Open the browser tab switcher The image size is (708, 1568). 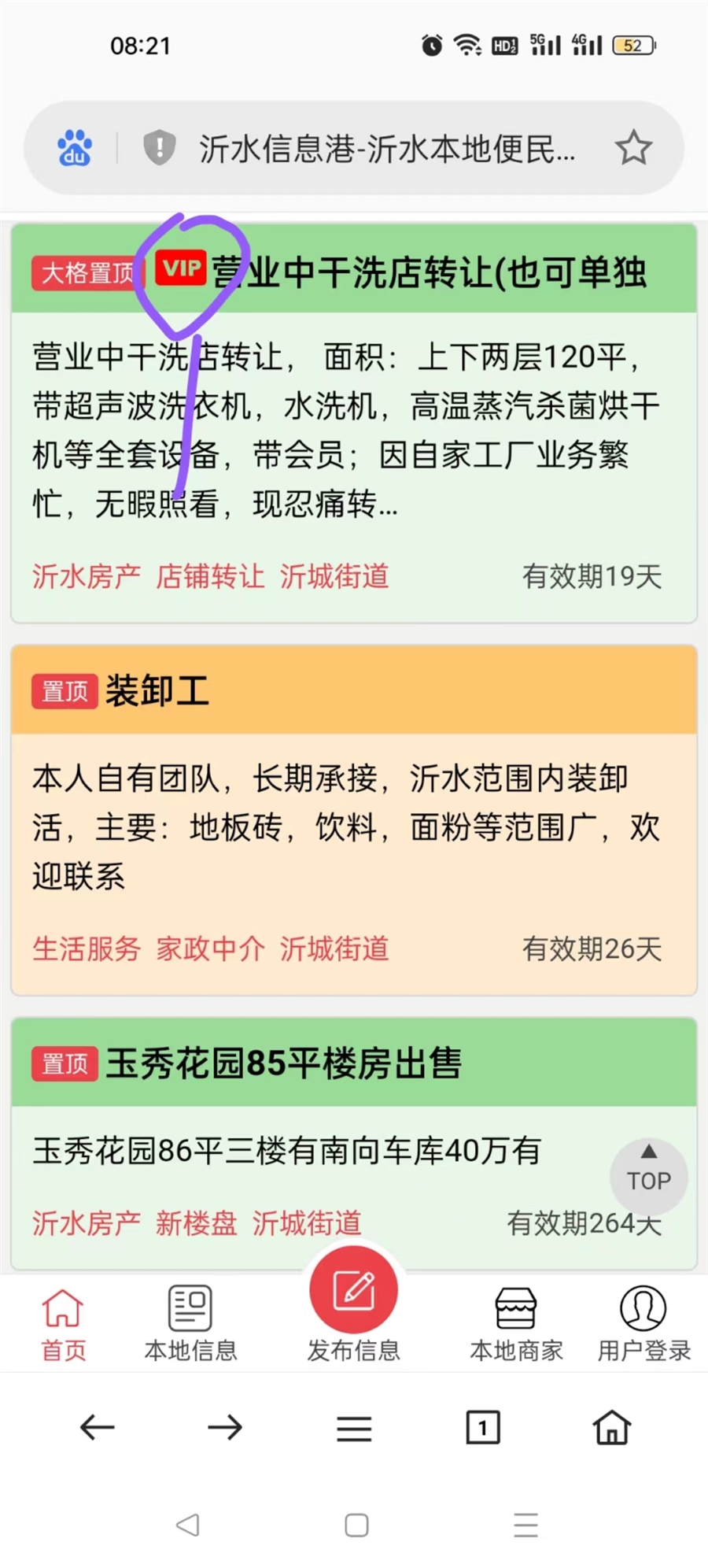[483, 1427]
